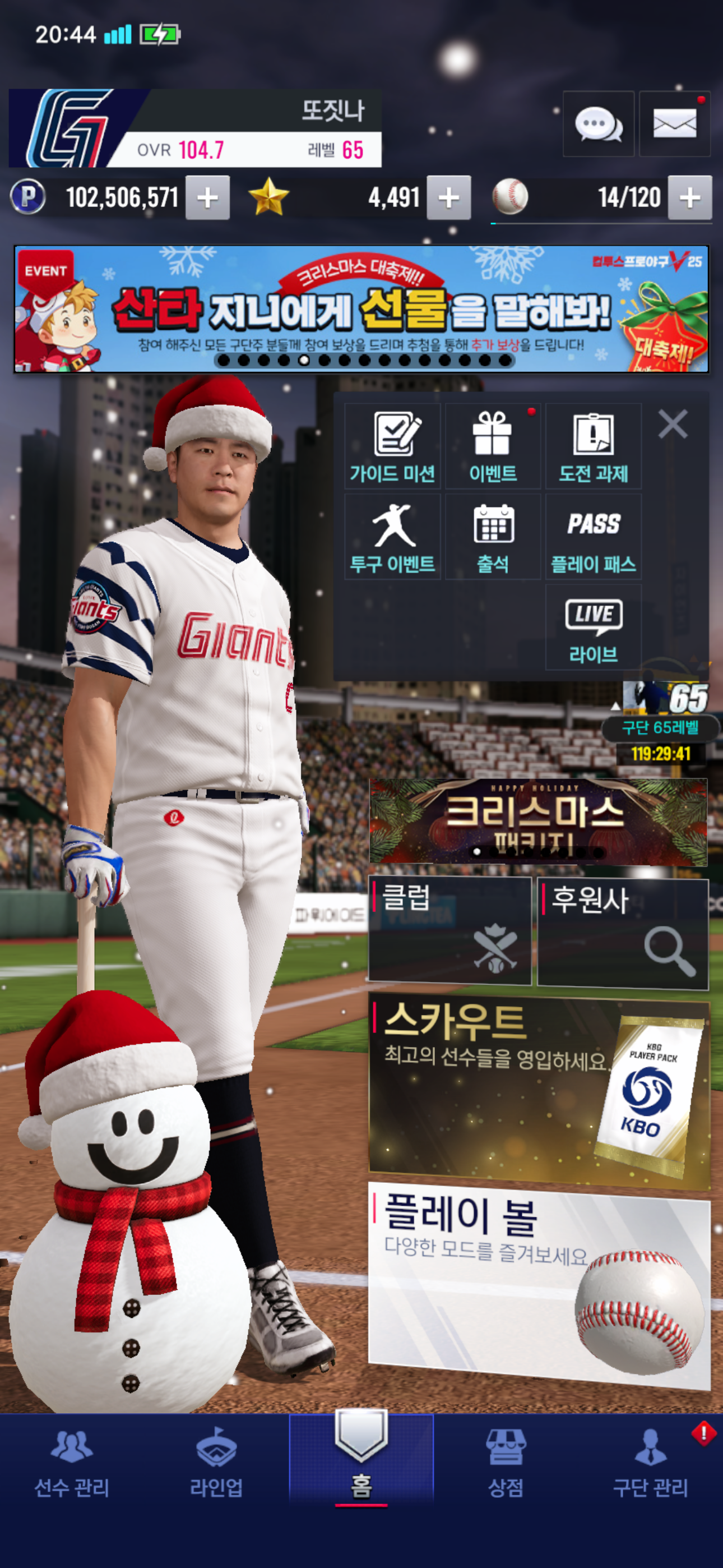Viewport: 723px width, 1568px height.
Task: Open the chat bubble icon
Action: point(598,124)
